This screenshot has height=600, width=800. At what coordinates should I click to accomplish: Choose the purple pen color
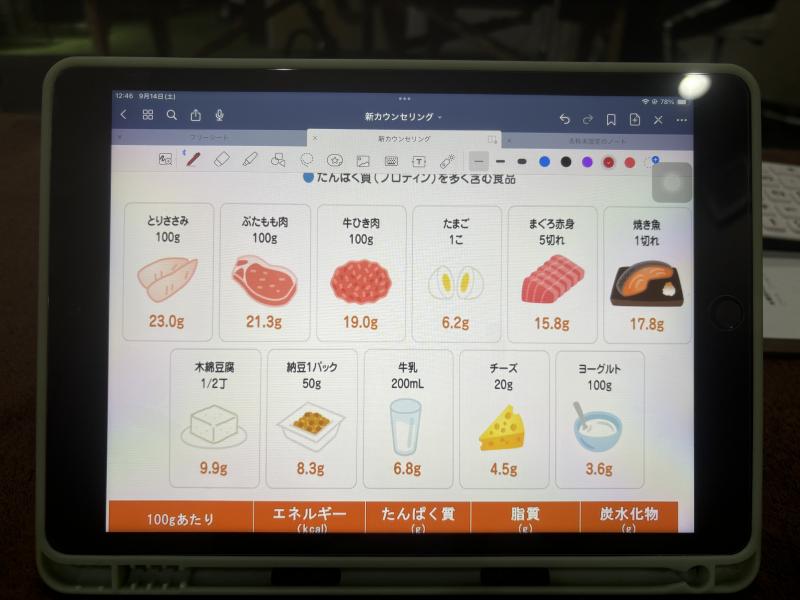(x=587, y=162)
